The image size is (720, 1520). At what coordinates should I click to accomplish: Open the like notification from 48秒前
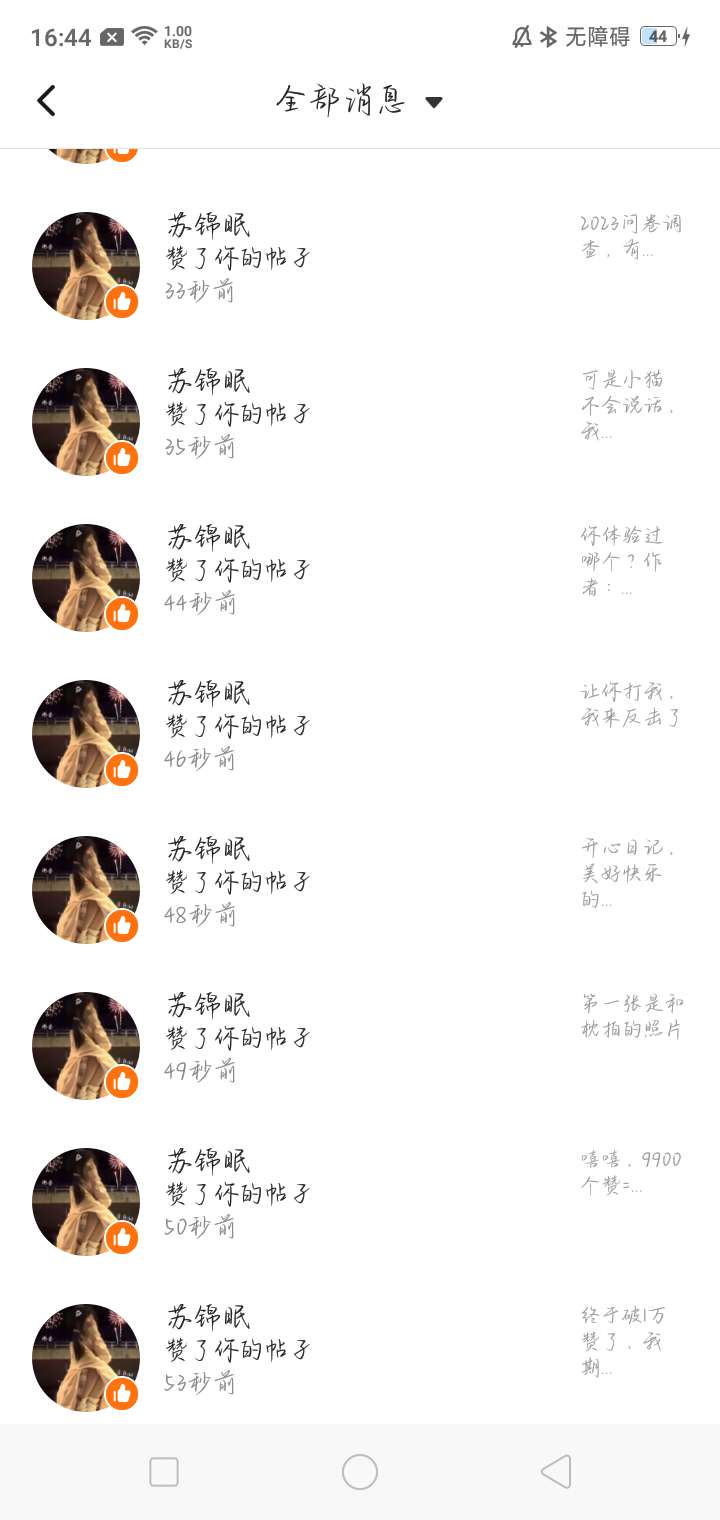click(x=360, y=882)
